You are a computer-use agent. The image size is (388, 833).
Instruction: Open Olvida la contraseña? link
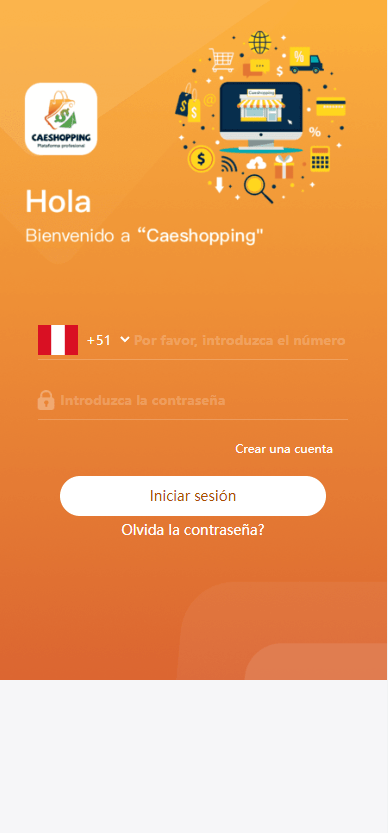(192, 530)
